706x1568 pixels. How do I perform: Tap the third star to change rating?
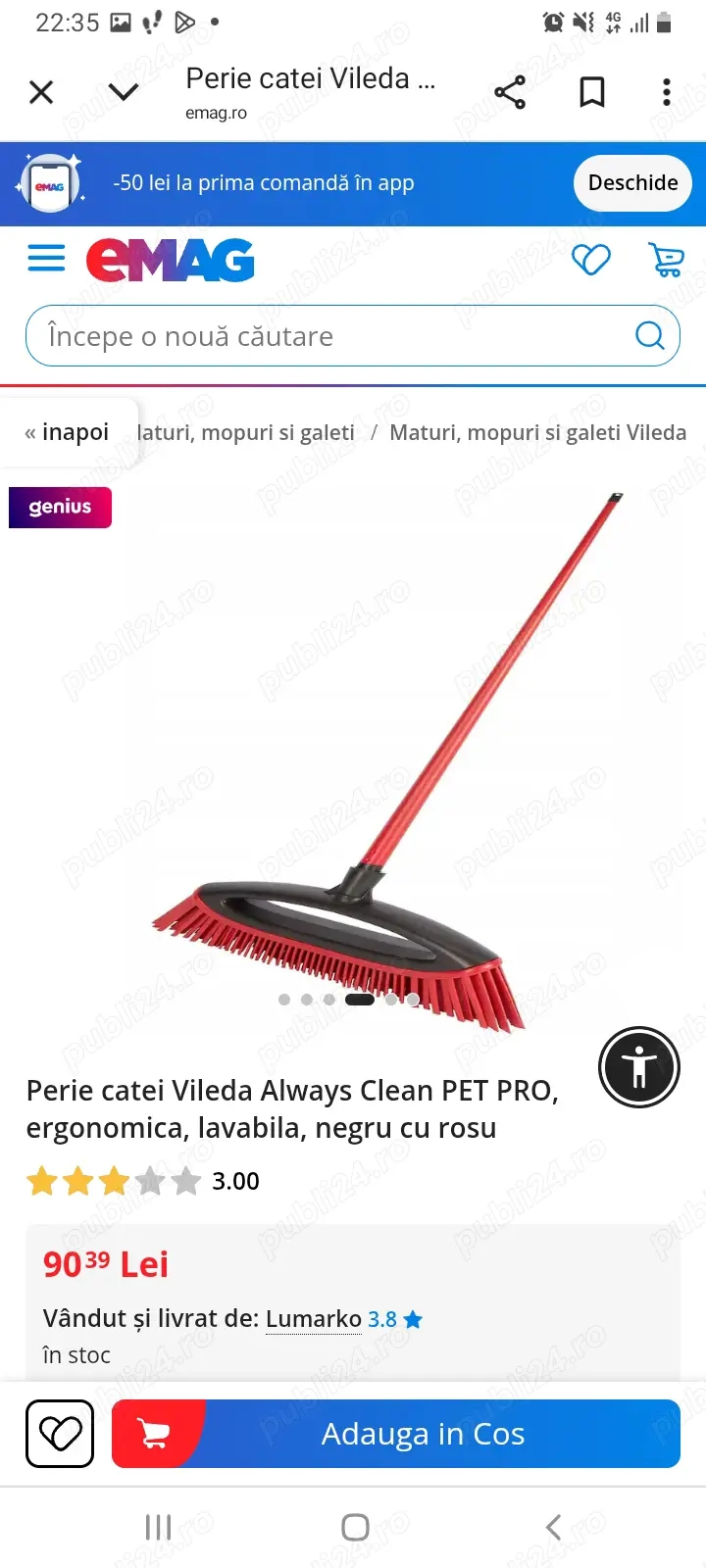coord(115,1181)
